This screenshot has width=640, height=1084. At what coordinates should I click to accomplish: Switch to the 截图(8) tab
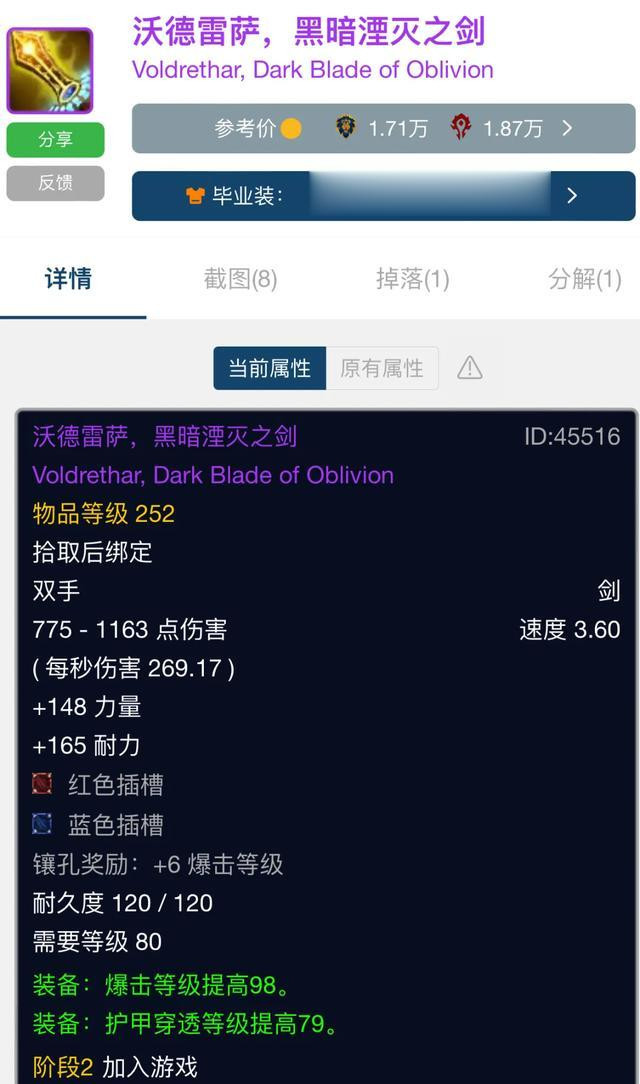point(241,279)
